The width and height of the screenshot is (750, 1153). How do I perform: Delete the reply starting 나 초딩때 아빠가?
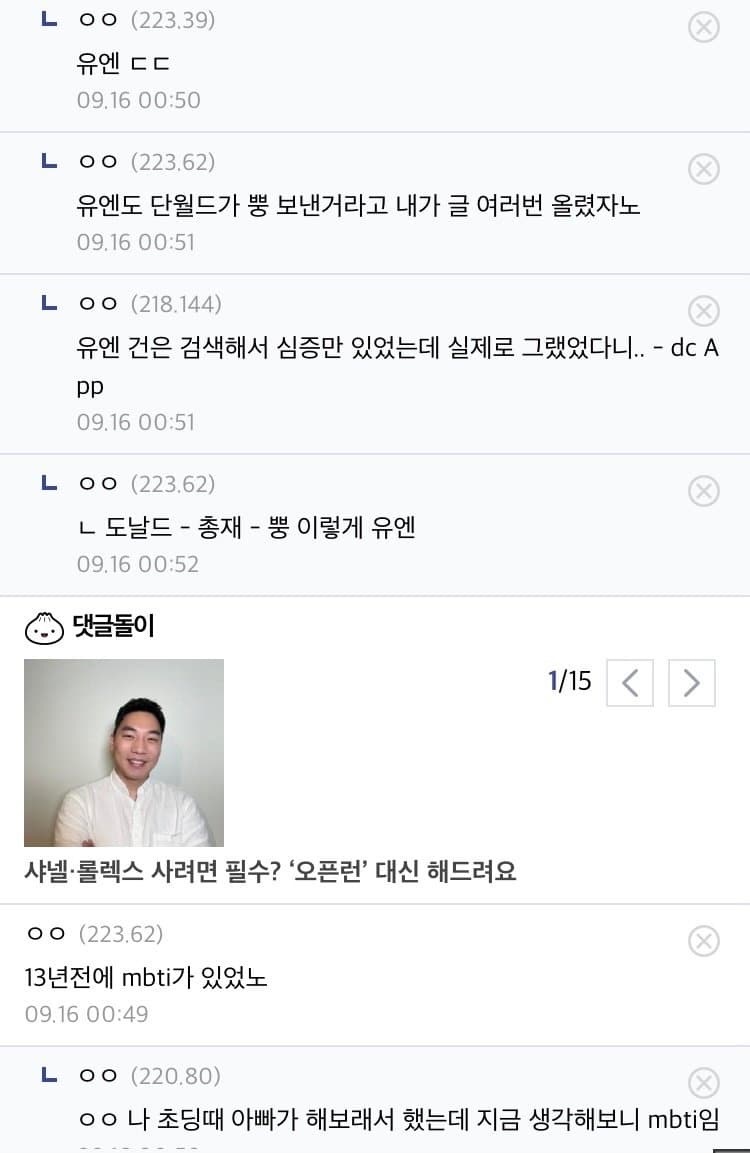pos(704,1083)
